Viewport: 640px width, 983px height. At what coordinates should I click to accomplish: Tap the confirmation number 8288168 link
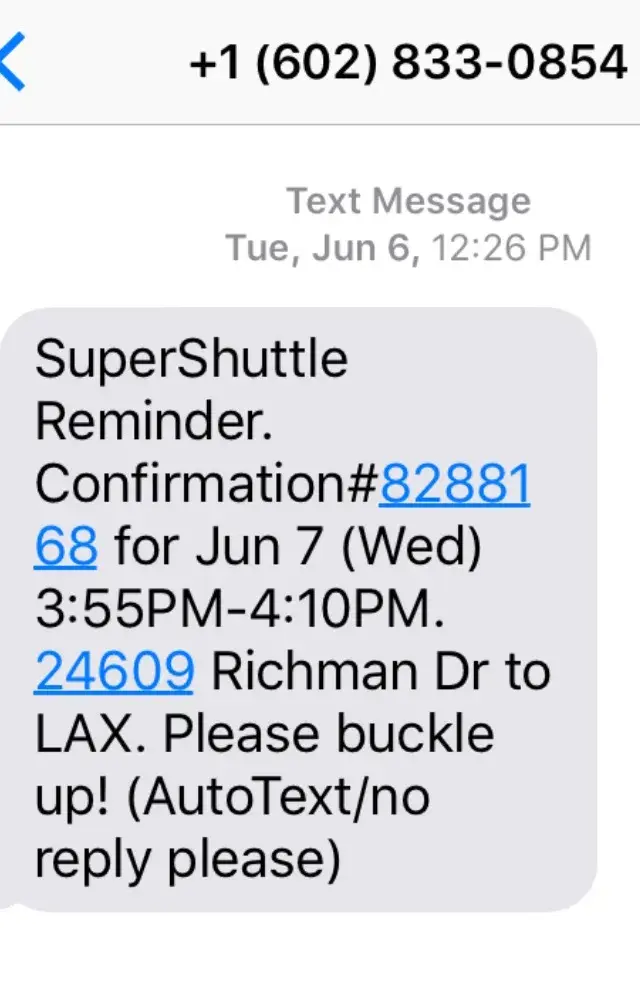[x=455, y=487]
